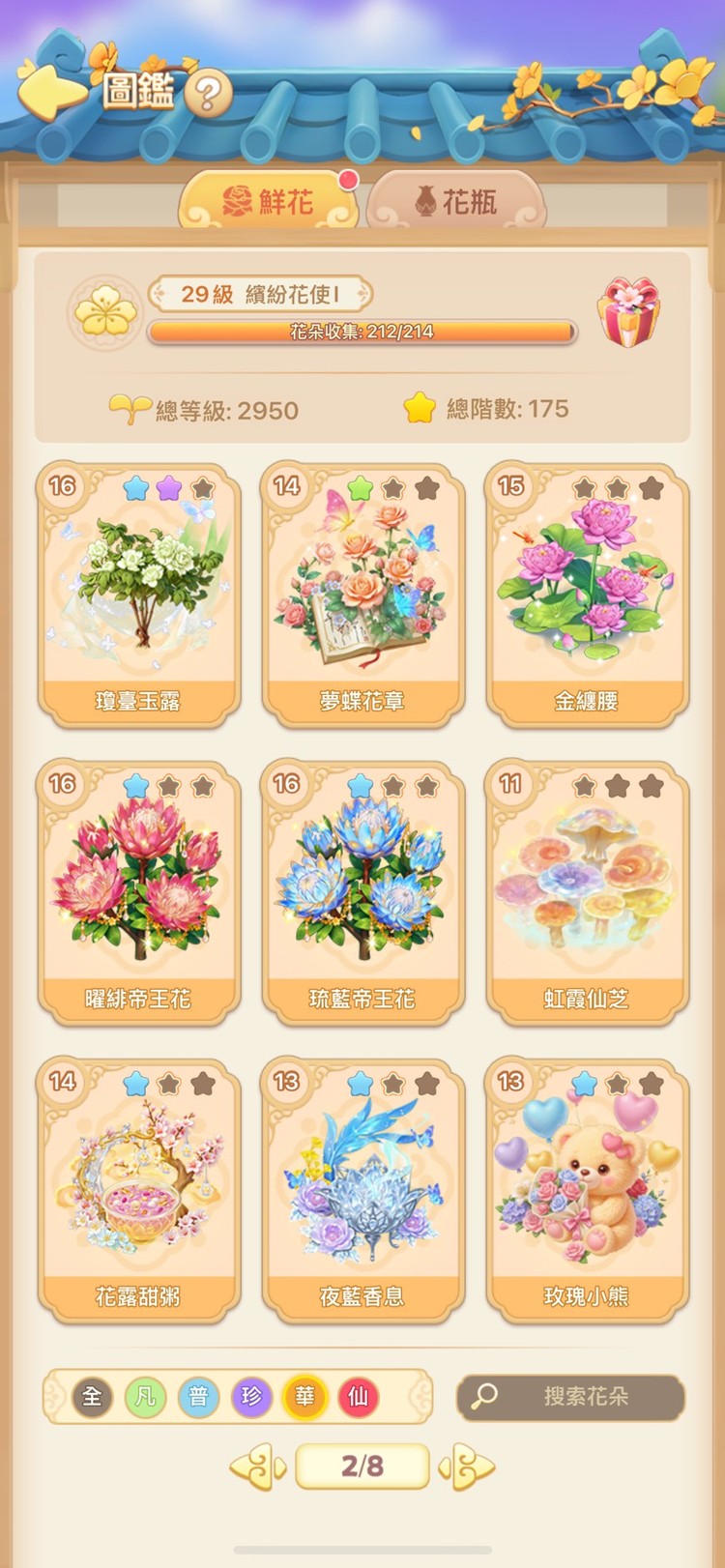
Task: Filter flowers by 珍 rarity
Action: pos(251,1397)
